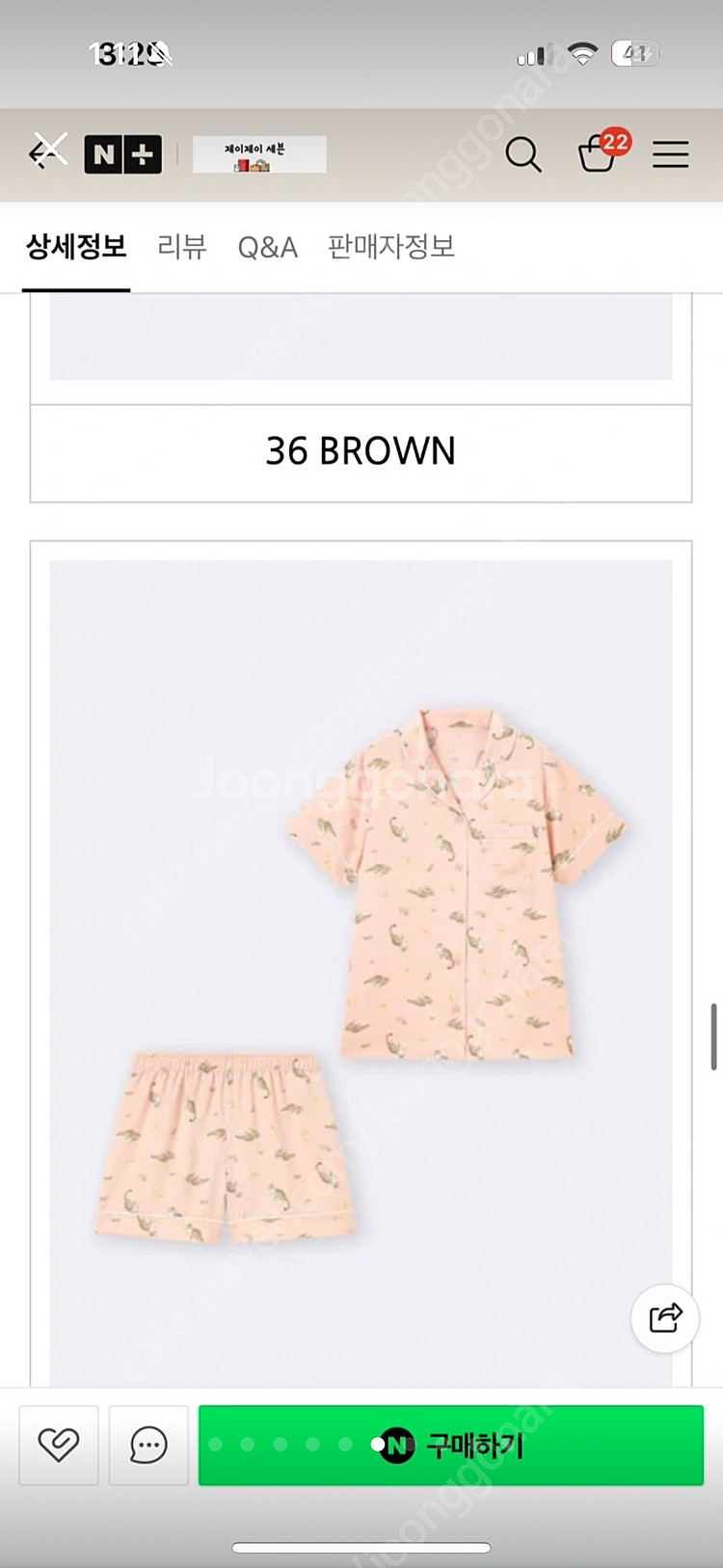Share this product
This screenshot has height=1568, width=723.
point(665,1317)
